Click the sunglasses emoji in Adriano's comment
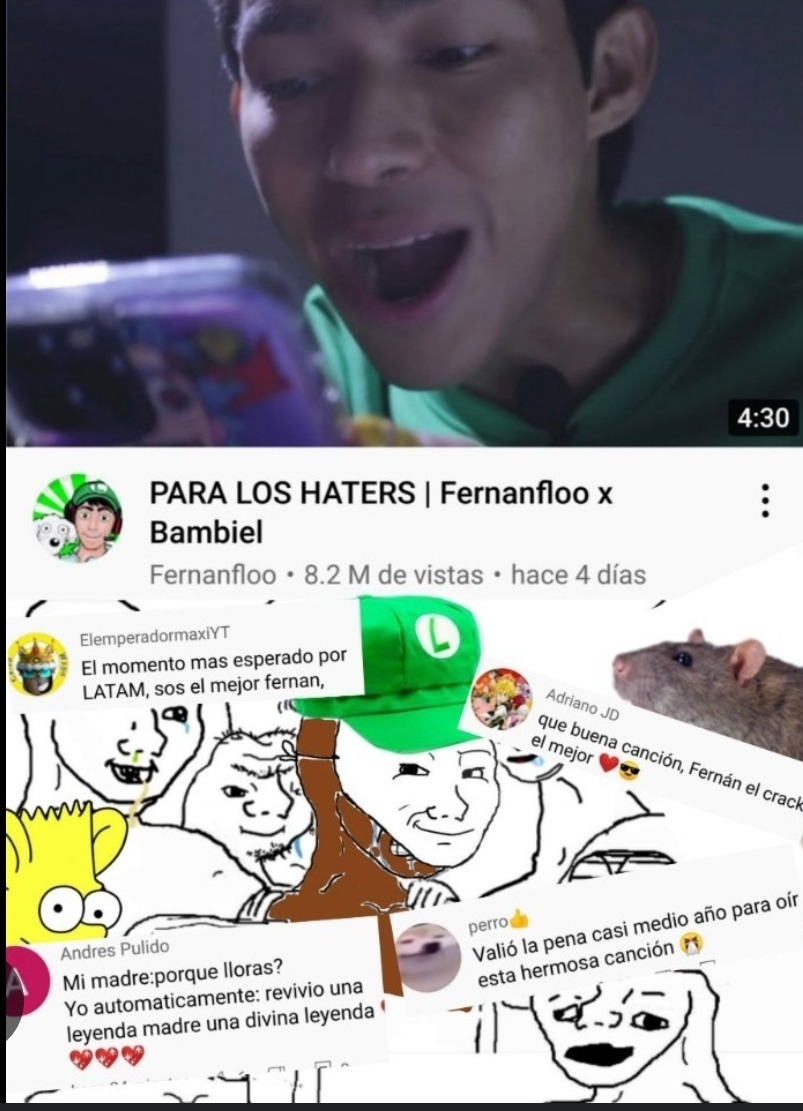 click(x=630, y=769)
